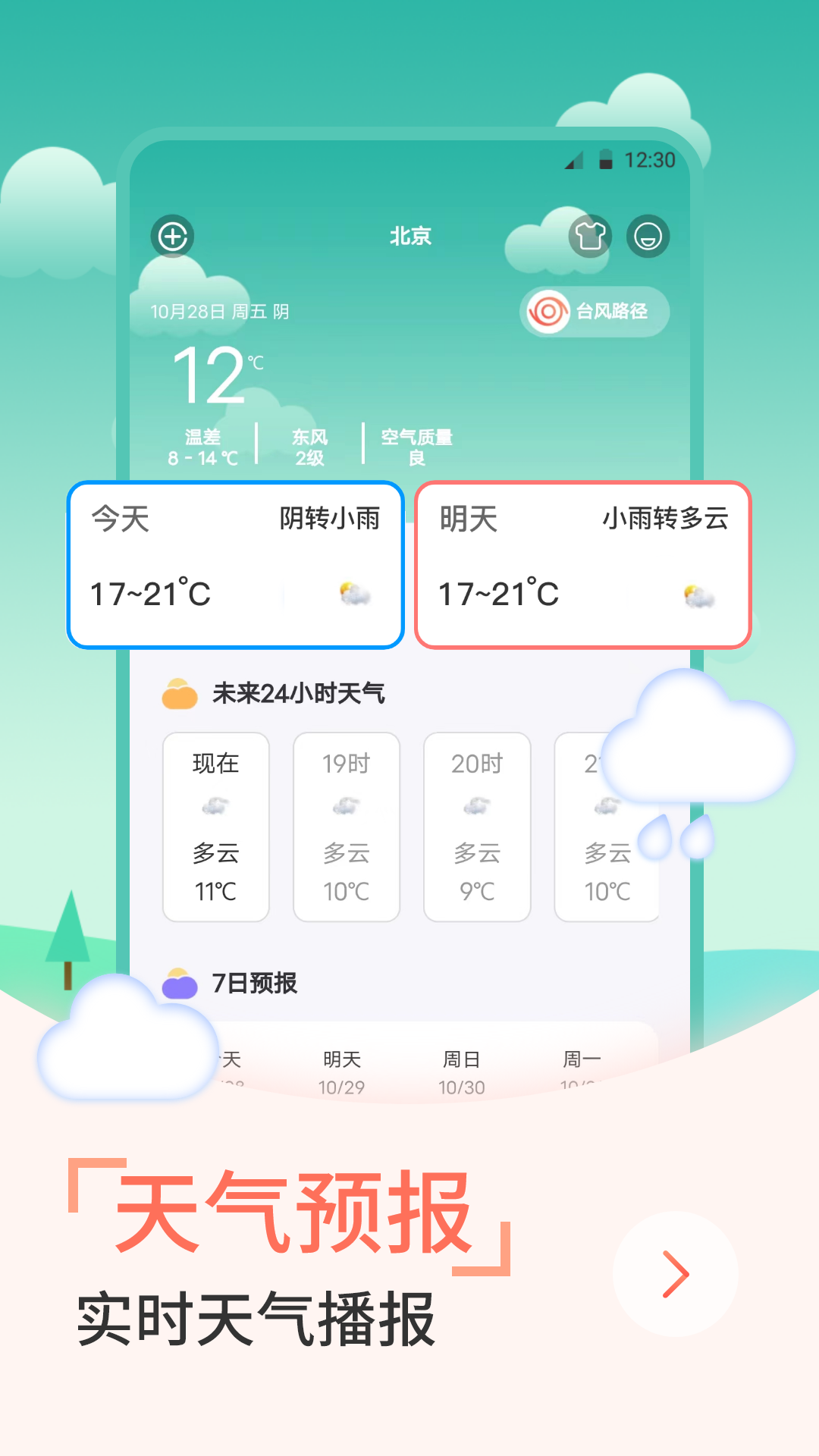Open the add city plus icon
819x1456 pixels.
pos(173,236)
